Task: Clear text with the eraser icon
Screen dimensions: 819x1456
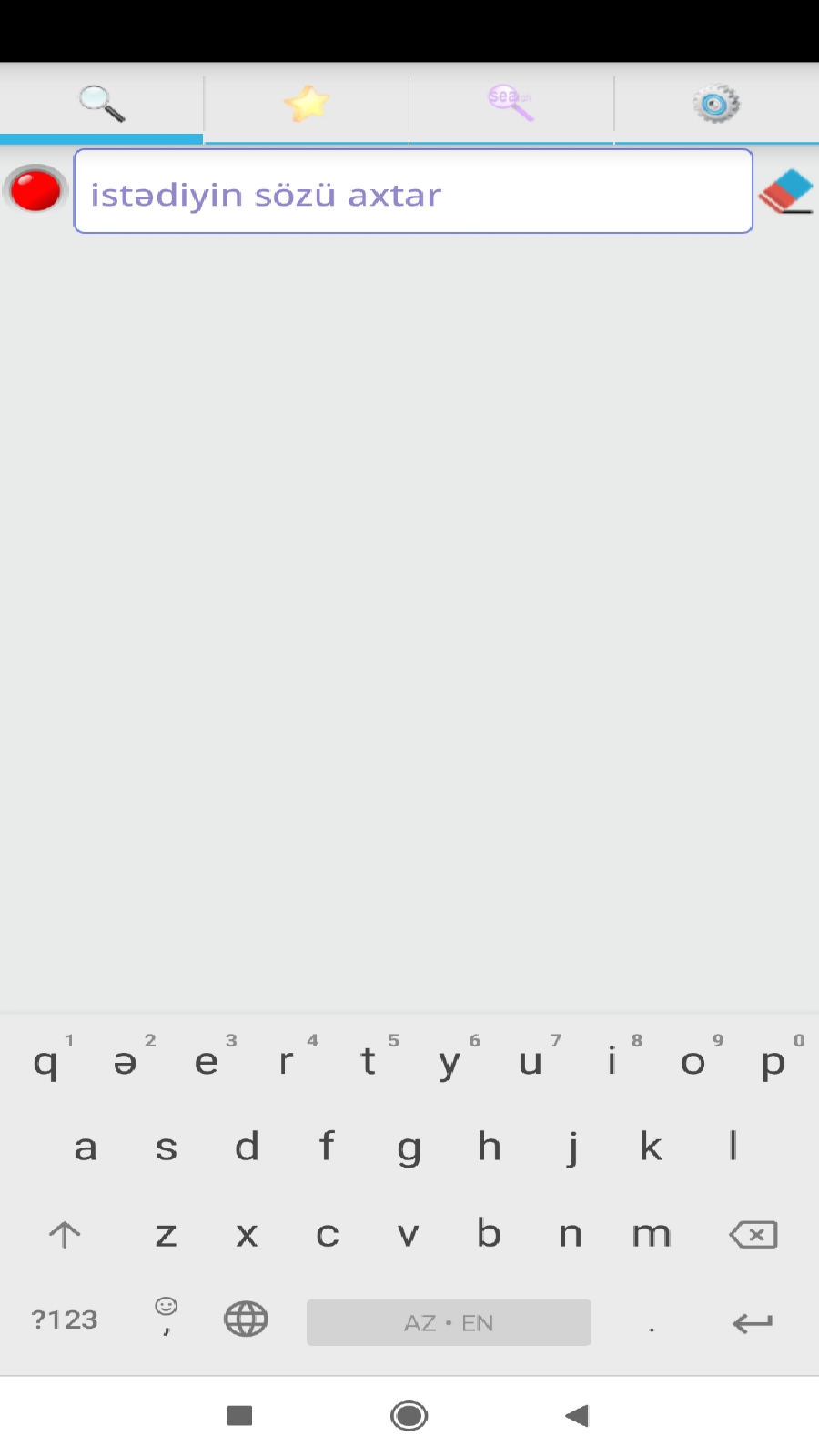Action: point(786,191)
